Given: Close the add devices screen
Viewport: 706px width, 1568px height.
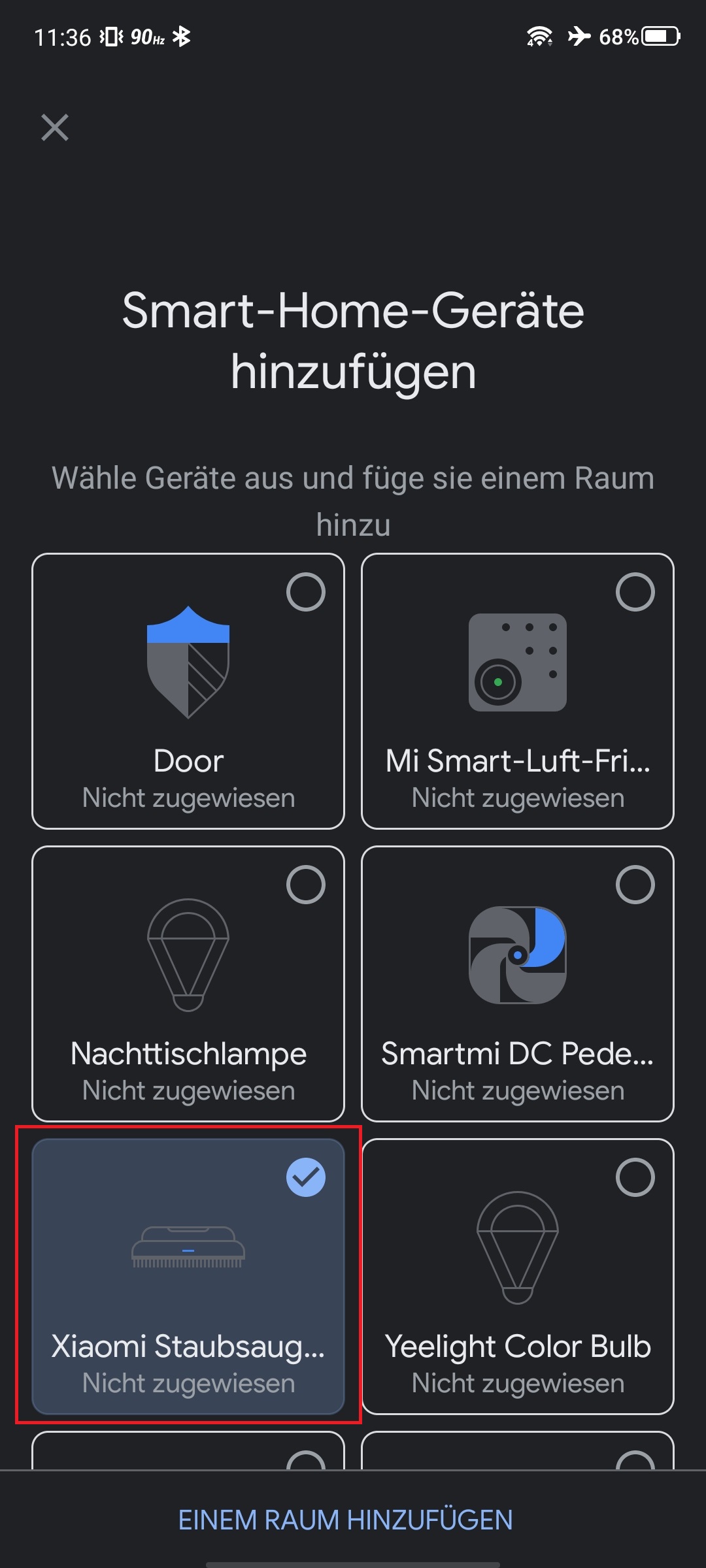Looking at the screenshot, I should coord(55,127).
